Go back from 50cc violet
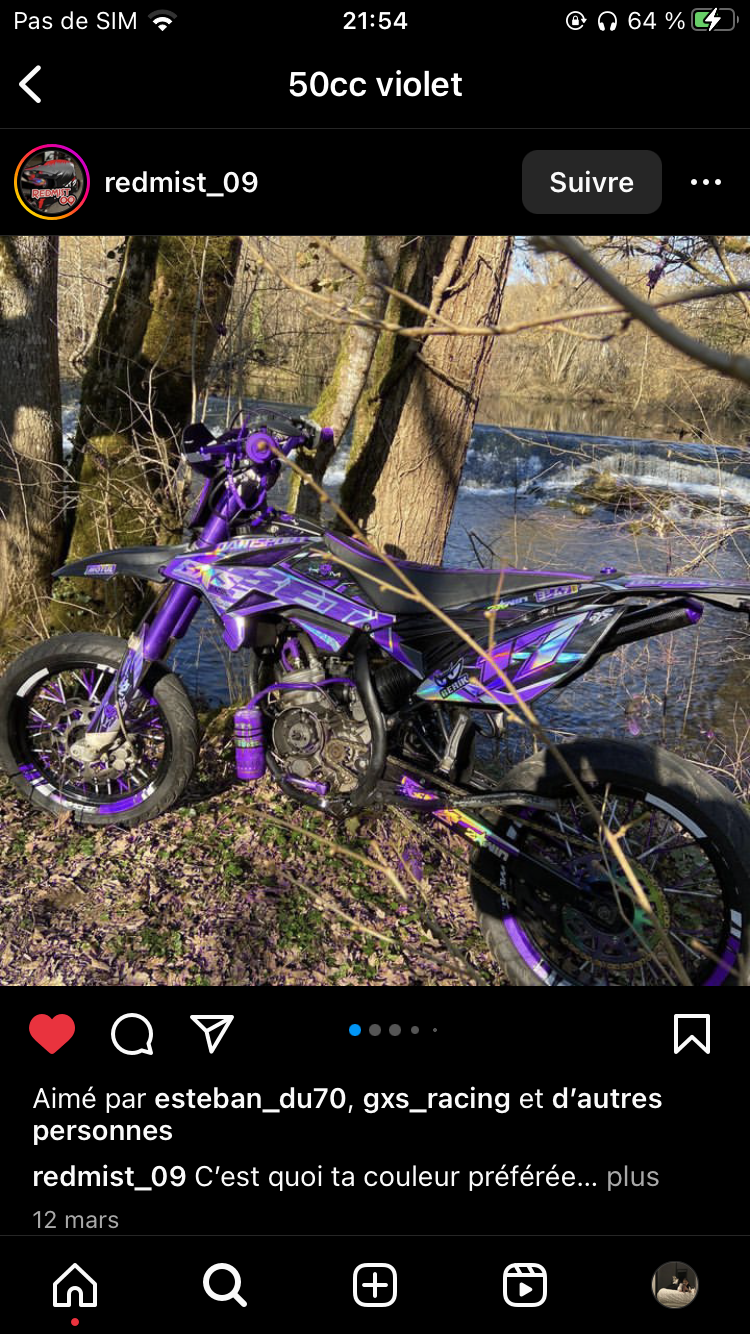750x1334 pixels. [32, 85]
